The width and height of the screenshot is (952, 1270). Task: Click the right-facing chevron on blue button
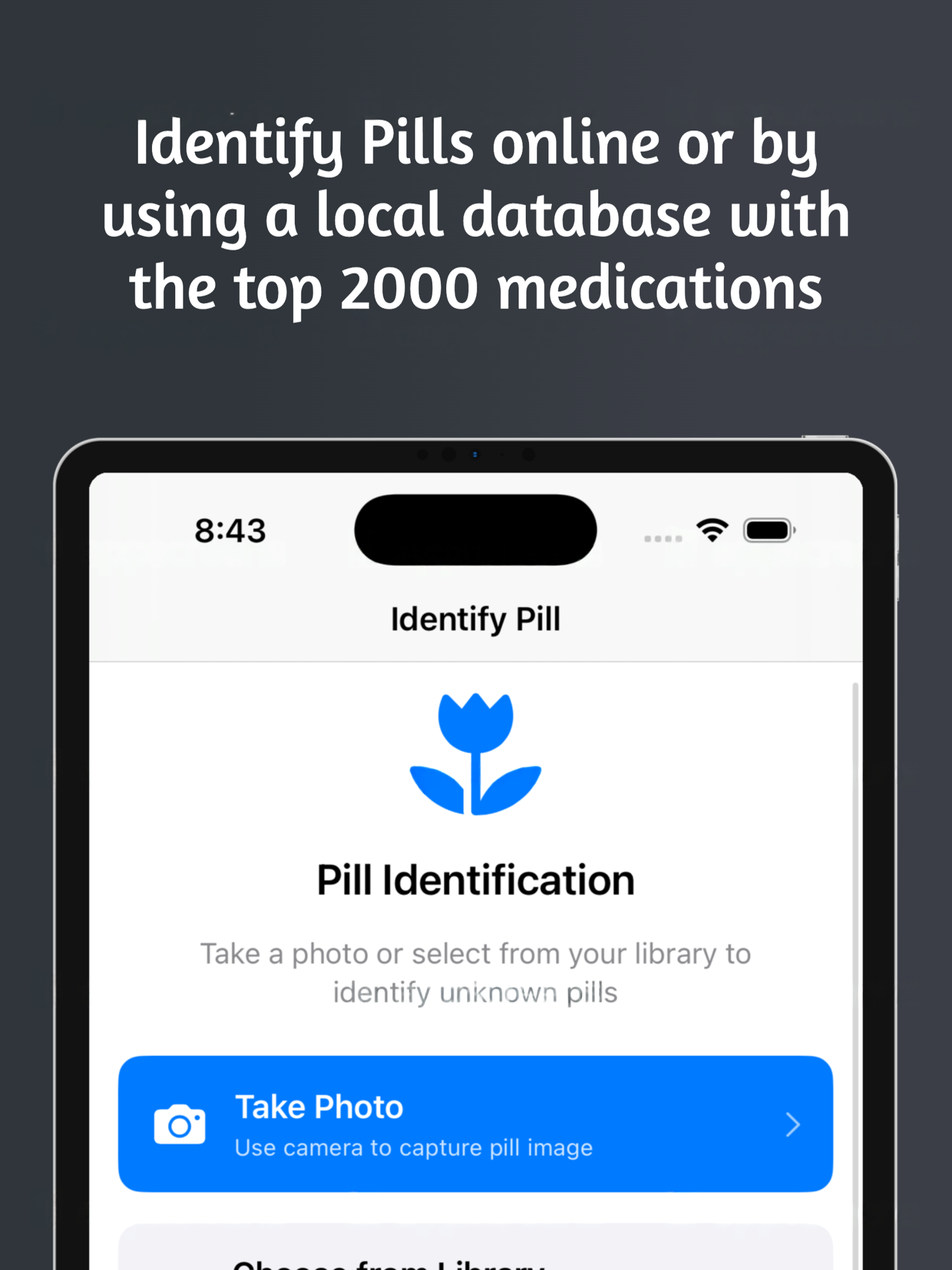click(793, 1124)
